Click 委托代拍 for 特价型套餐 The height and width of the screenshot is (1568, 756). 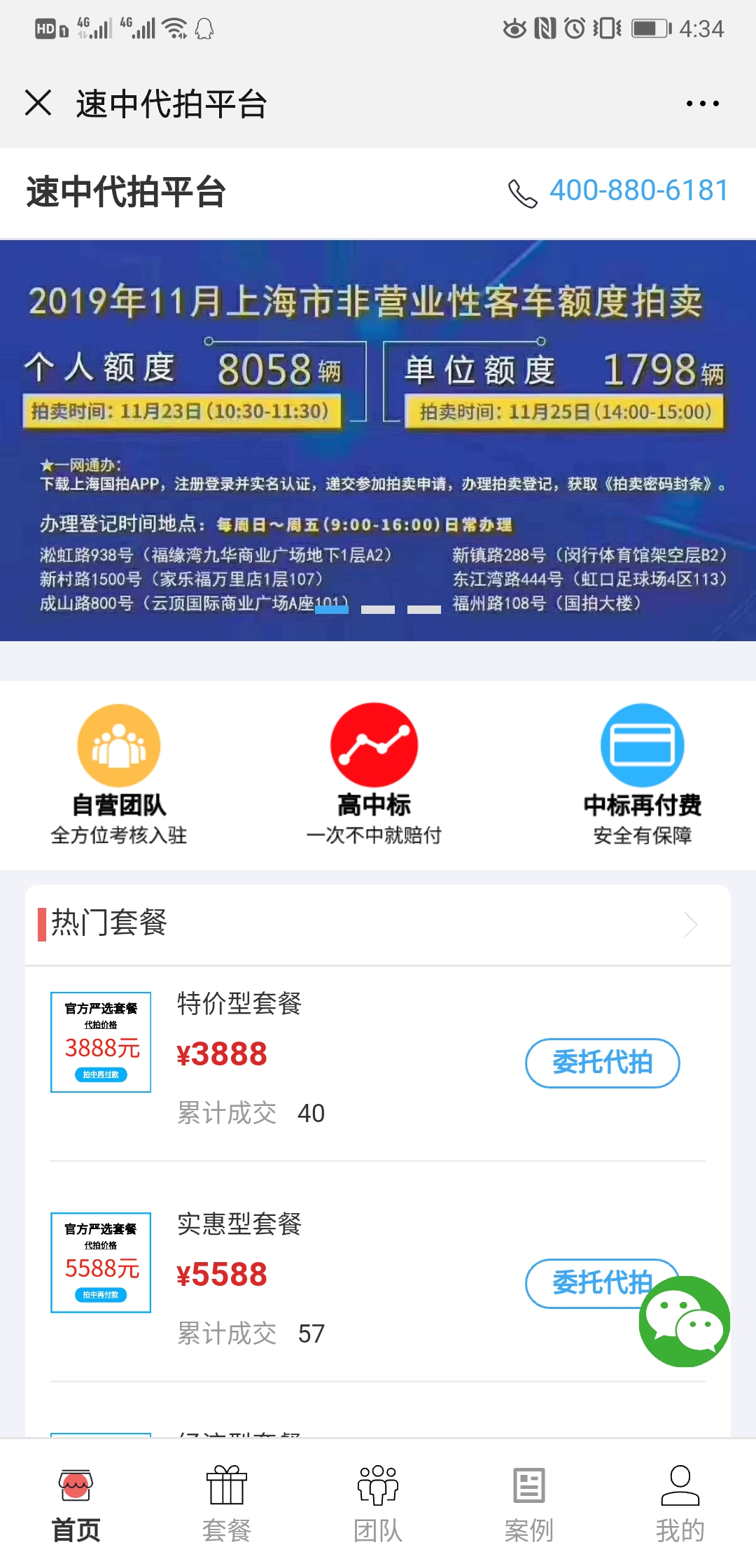click(601, 1063)
